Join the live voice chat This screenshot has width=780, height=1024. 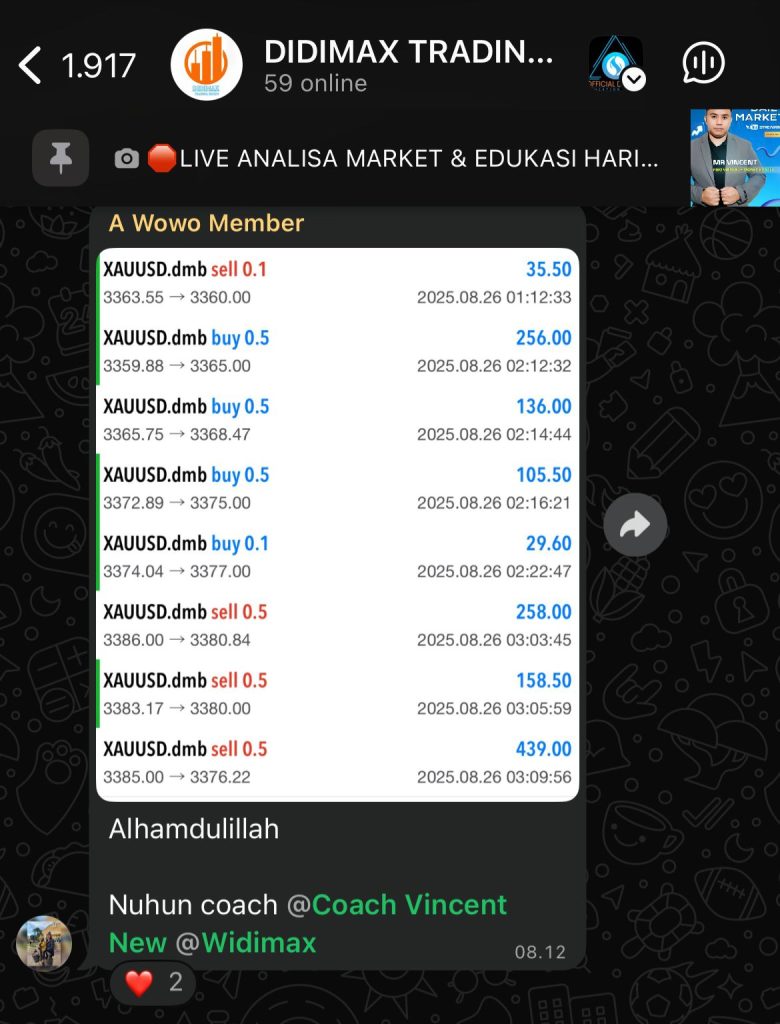(x=704, y=63)
